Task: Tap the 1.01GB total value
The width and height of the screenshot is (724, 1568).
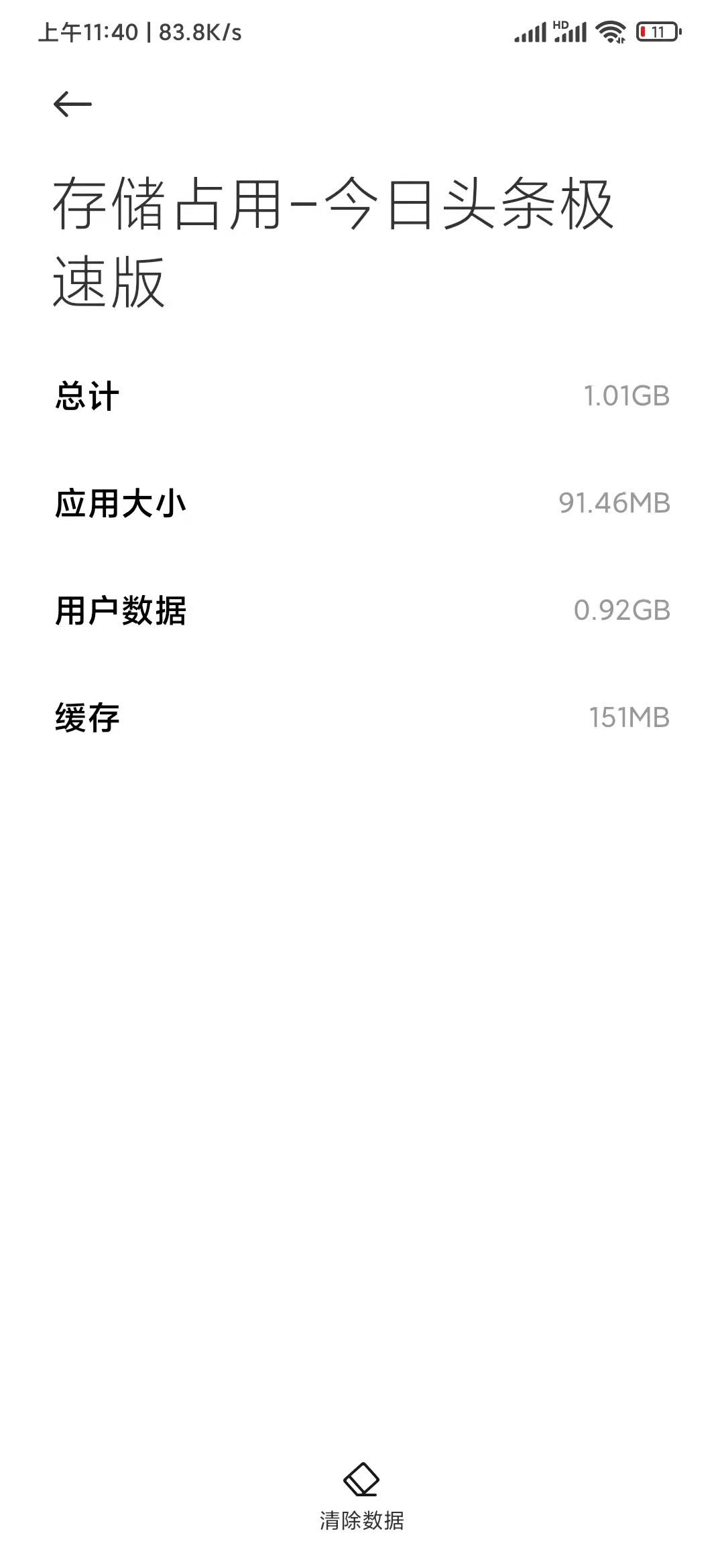Action: point(626,395)
